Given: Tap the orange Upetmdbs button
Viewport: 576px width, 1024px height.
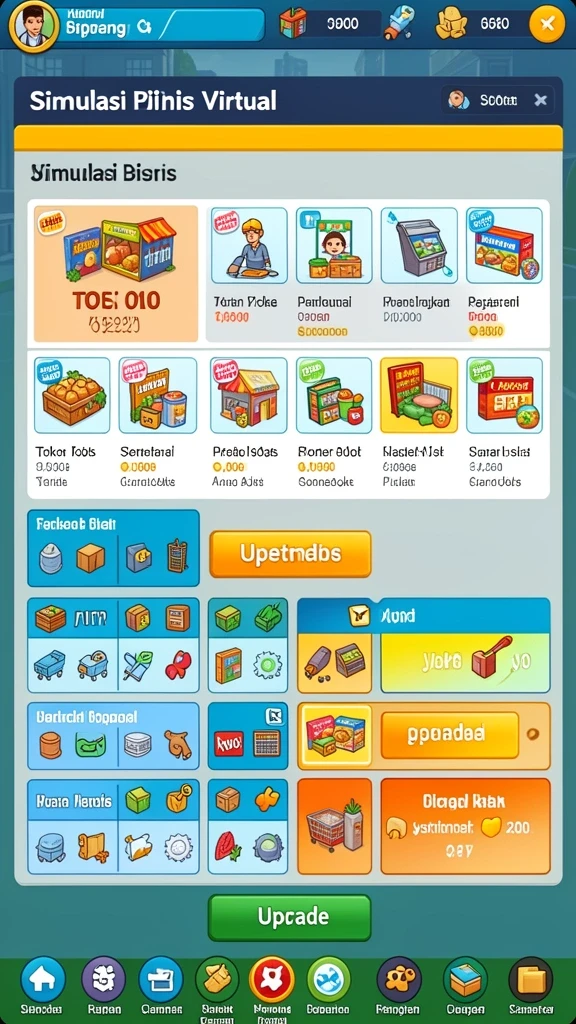Looking at the screenshot, I should coord(290,554).
